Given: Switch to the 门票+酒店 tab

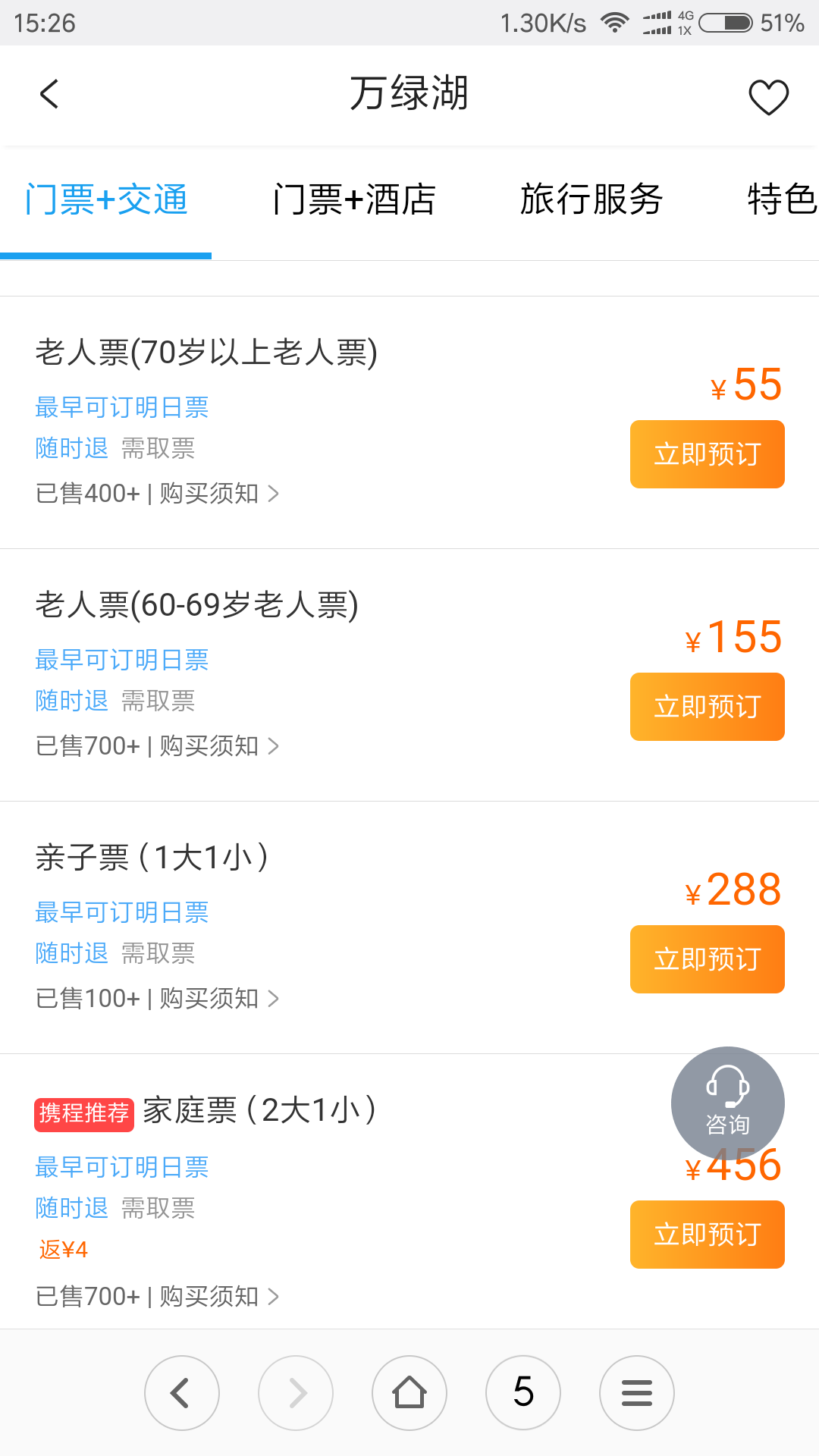Looking at the screenshot, I should pos(354,200).
